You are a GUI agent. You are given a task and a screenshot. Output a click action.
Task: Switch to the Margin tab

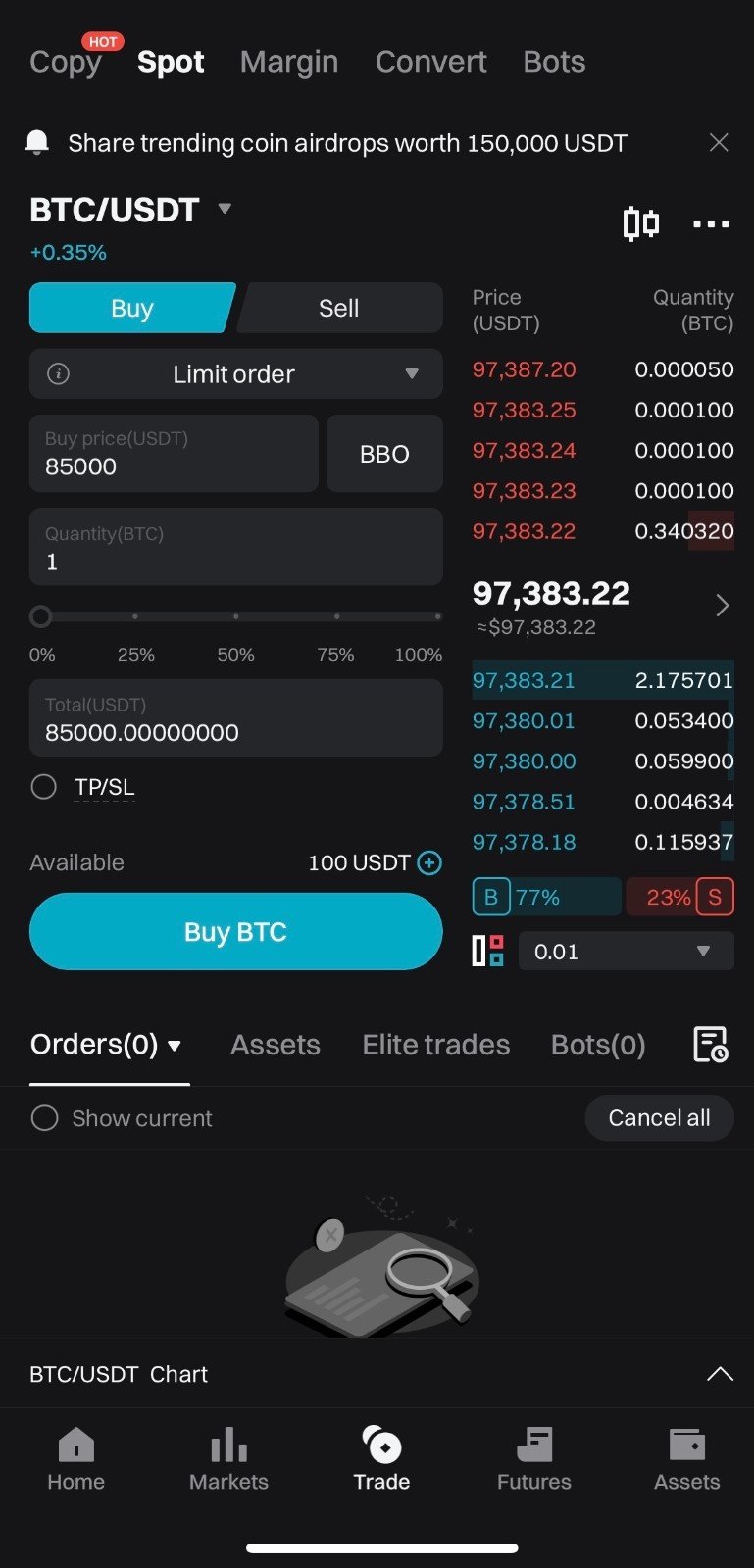289,62
